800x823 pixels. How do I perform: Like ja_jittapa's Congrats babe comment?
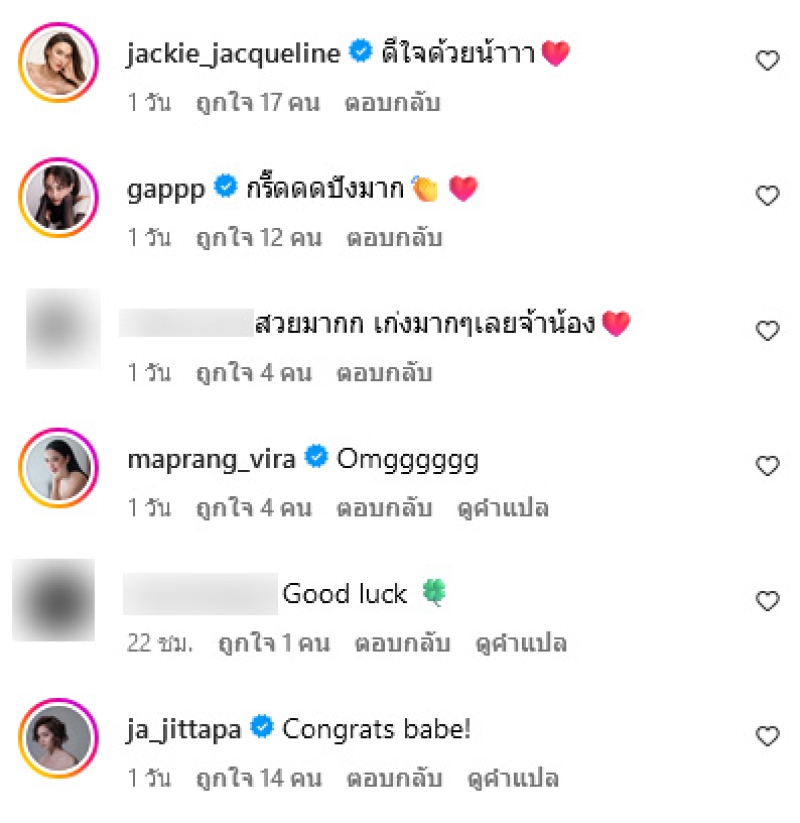(x=767, y=737)
